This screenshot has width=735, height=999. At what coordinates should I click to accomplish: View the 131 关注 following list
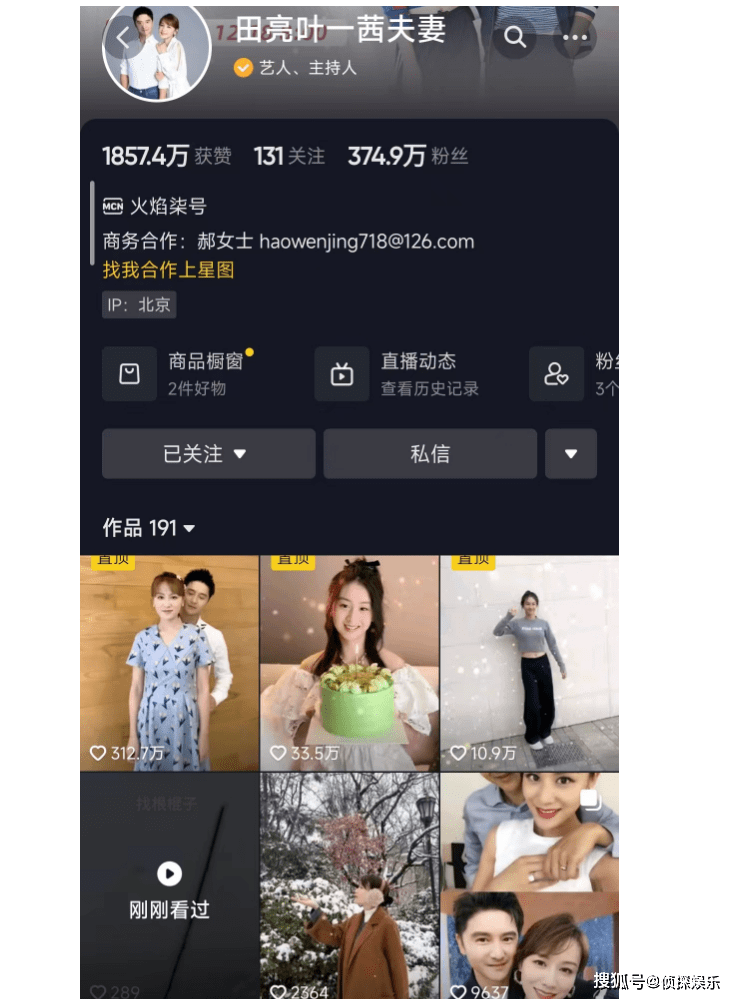pyautogui.click(x=289, y=156)
